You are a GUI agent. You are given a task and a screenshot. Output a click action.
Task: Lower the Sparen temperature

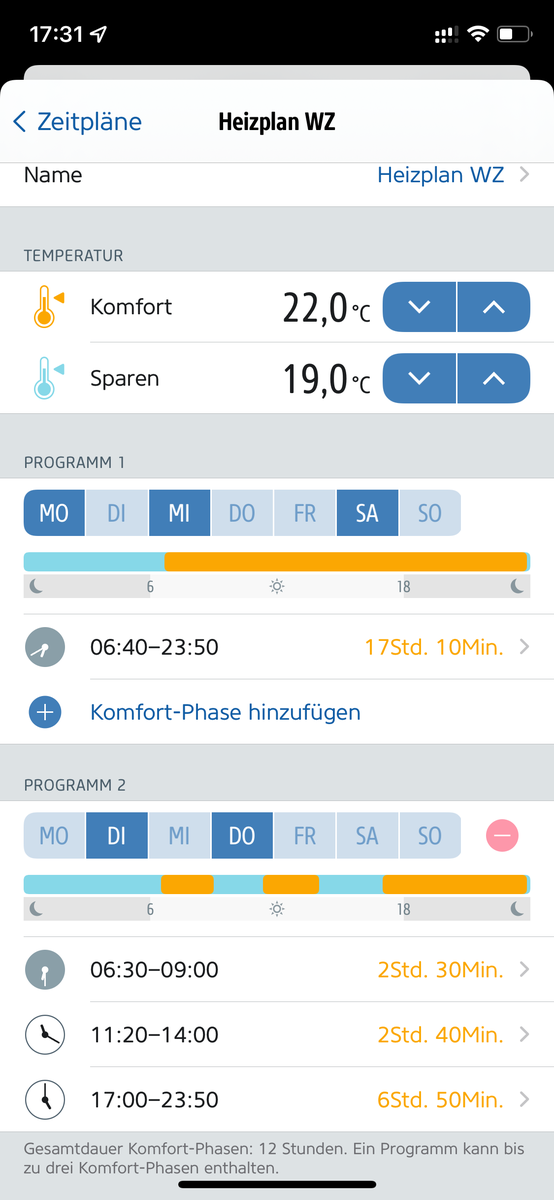click(420, 379)
